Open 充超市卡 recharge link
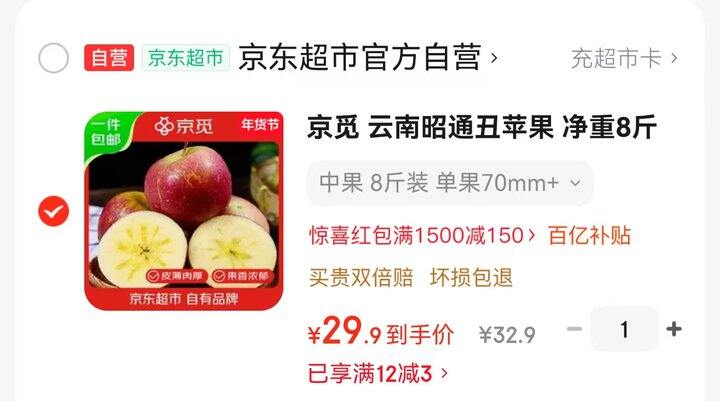The image size is (720, 401). click(x=624, y=58)
